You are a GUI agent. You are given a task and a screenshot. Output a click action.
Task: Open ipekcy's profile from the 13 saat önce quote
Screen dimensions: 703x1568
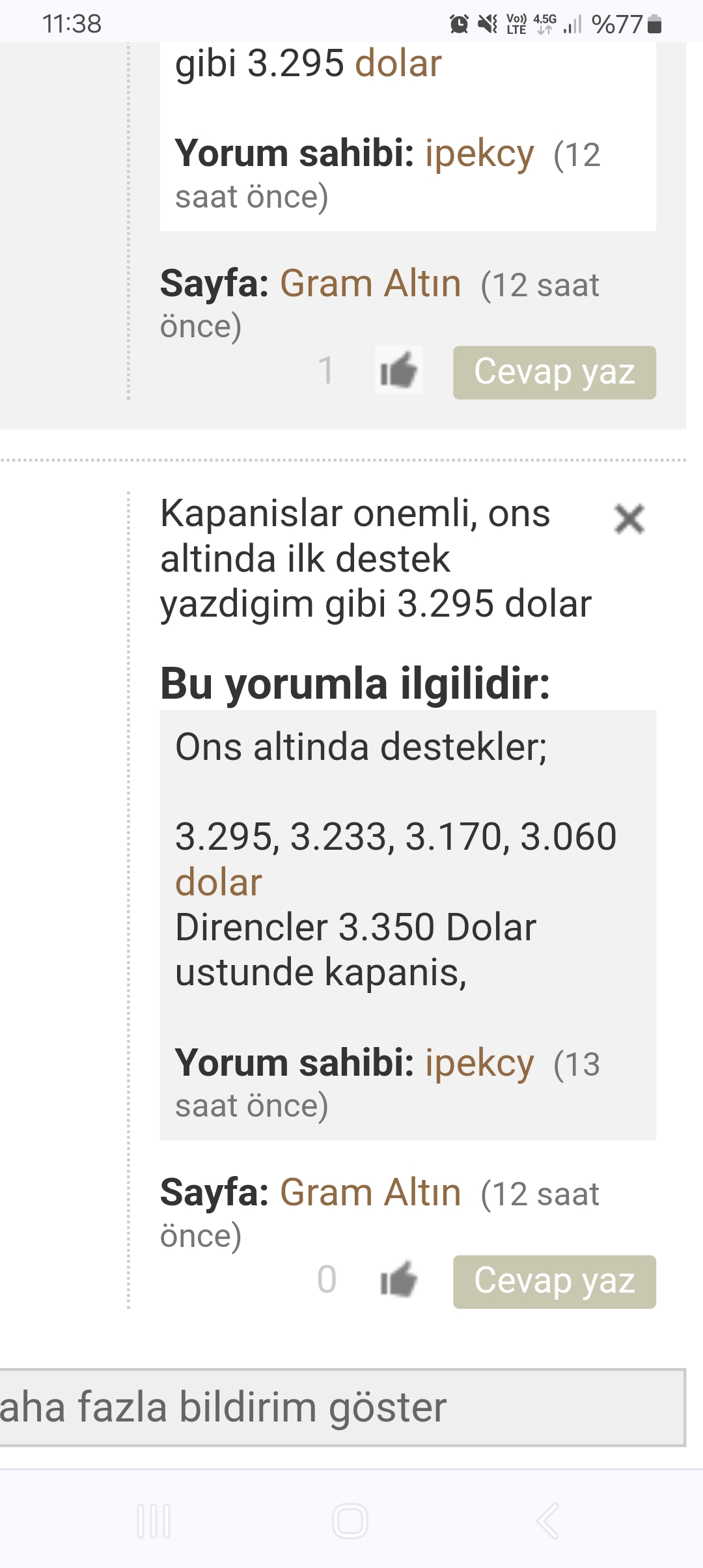click(x=480, y=1063)
